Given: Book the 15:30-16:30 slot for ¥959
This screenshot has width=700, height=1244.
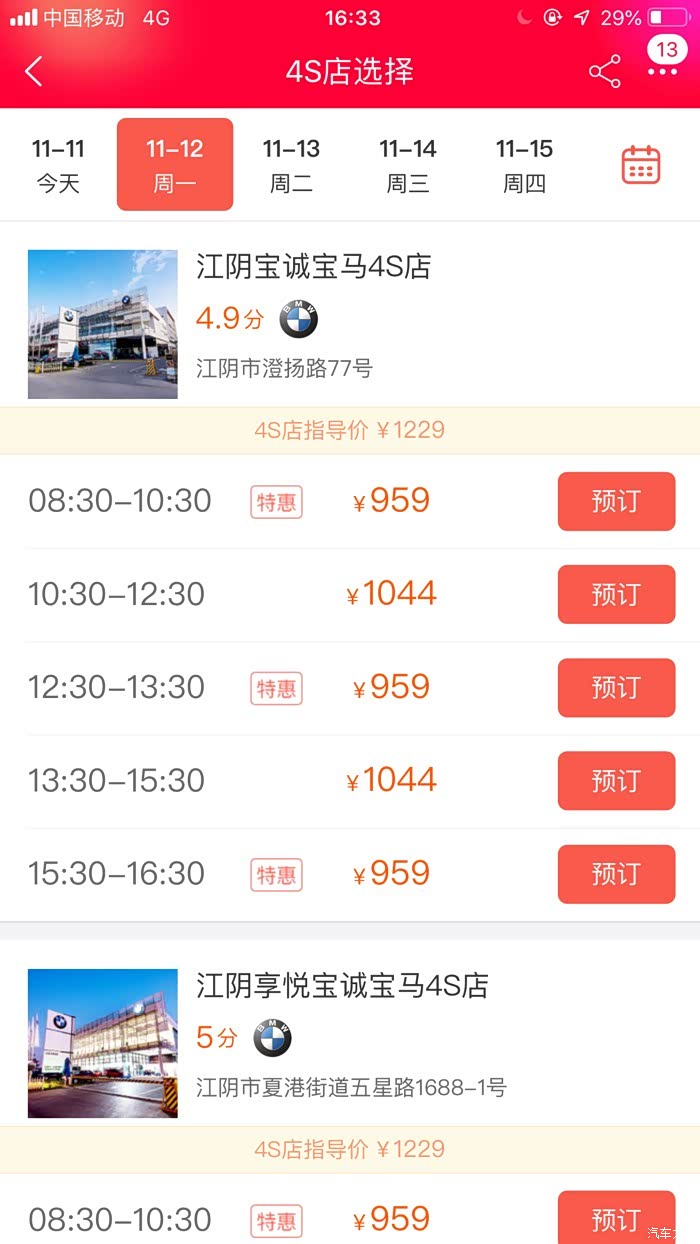Looking at the screenshot, I should [616, 873].
